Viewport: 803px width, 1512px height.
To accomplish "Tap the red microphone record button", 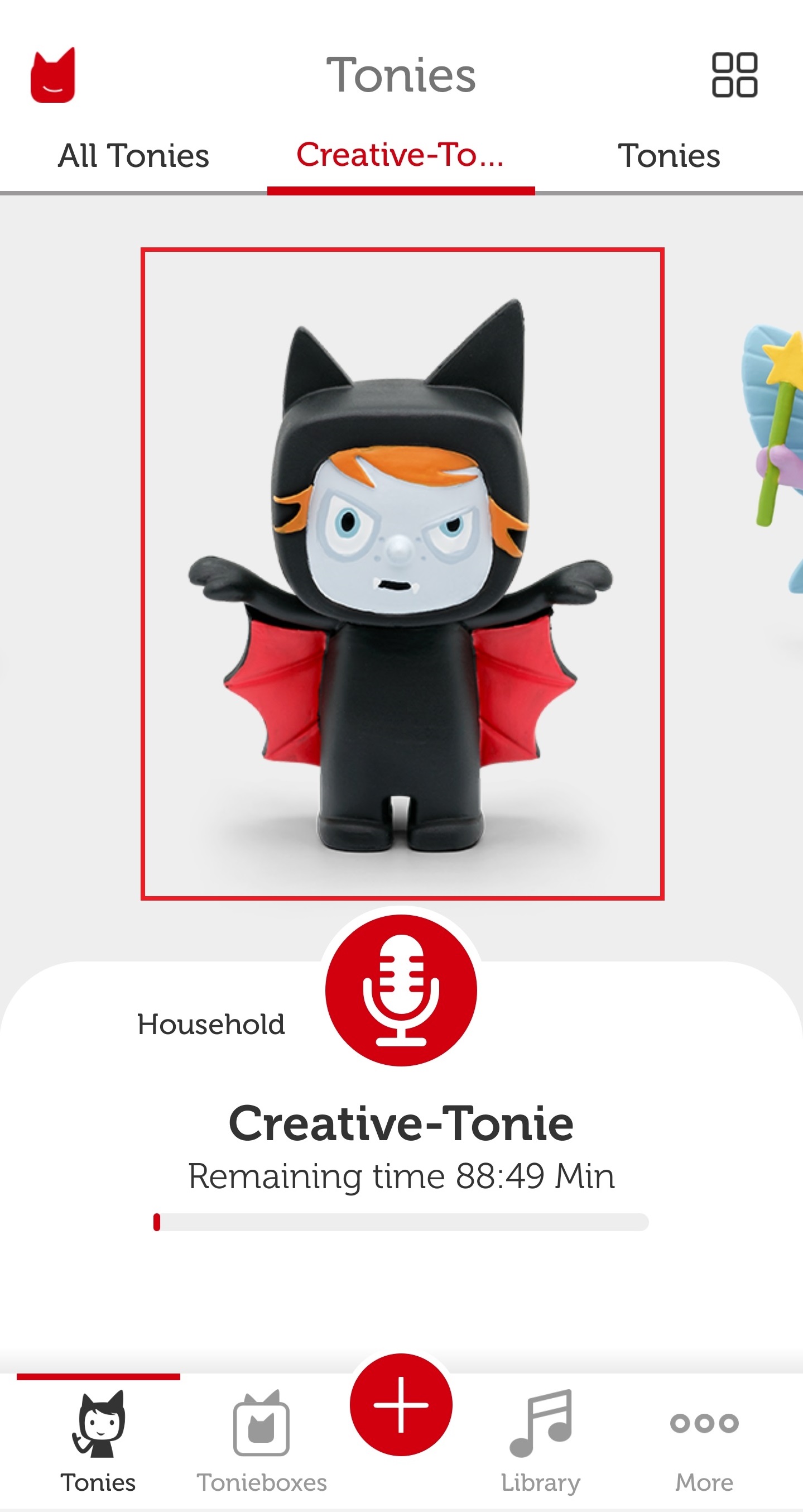I will (401, 990).
